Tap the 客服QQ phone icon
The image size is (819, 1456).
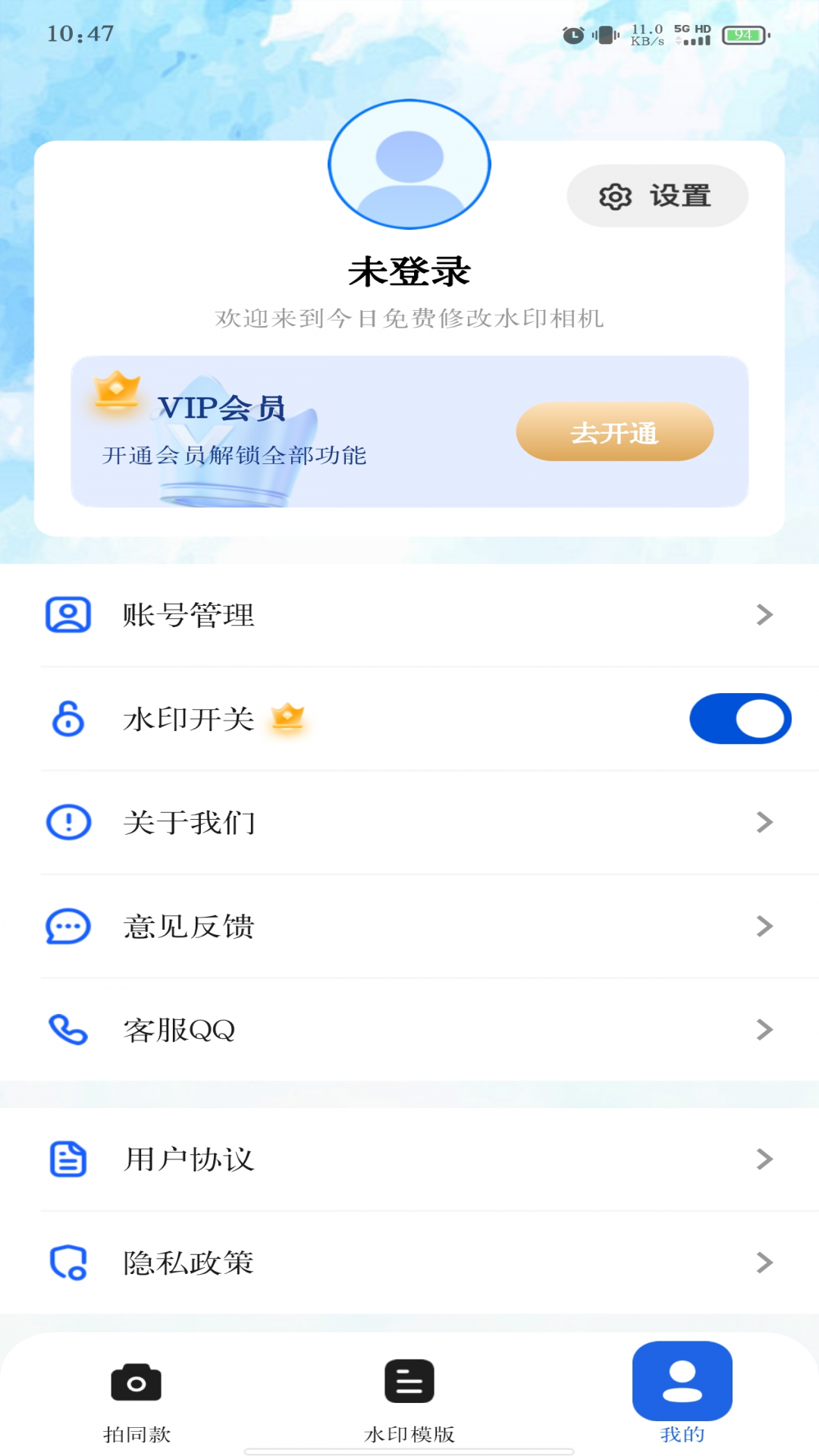point(67,1030)
